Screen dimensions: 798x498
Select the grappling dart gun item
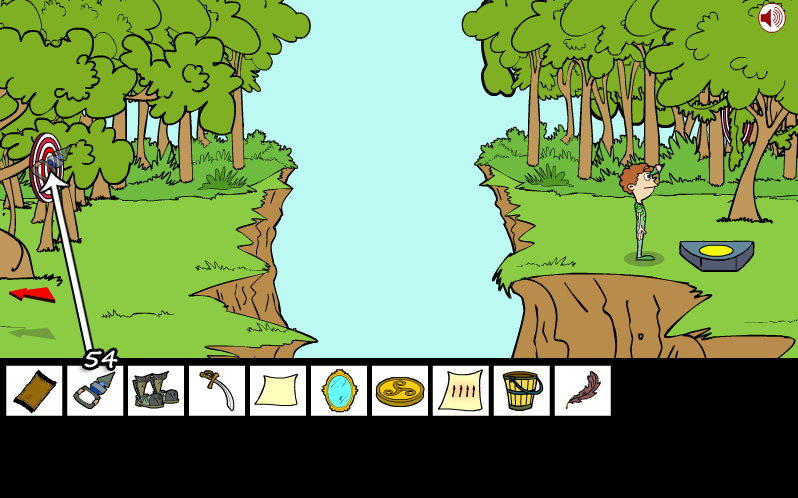(95, 390)
